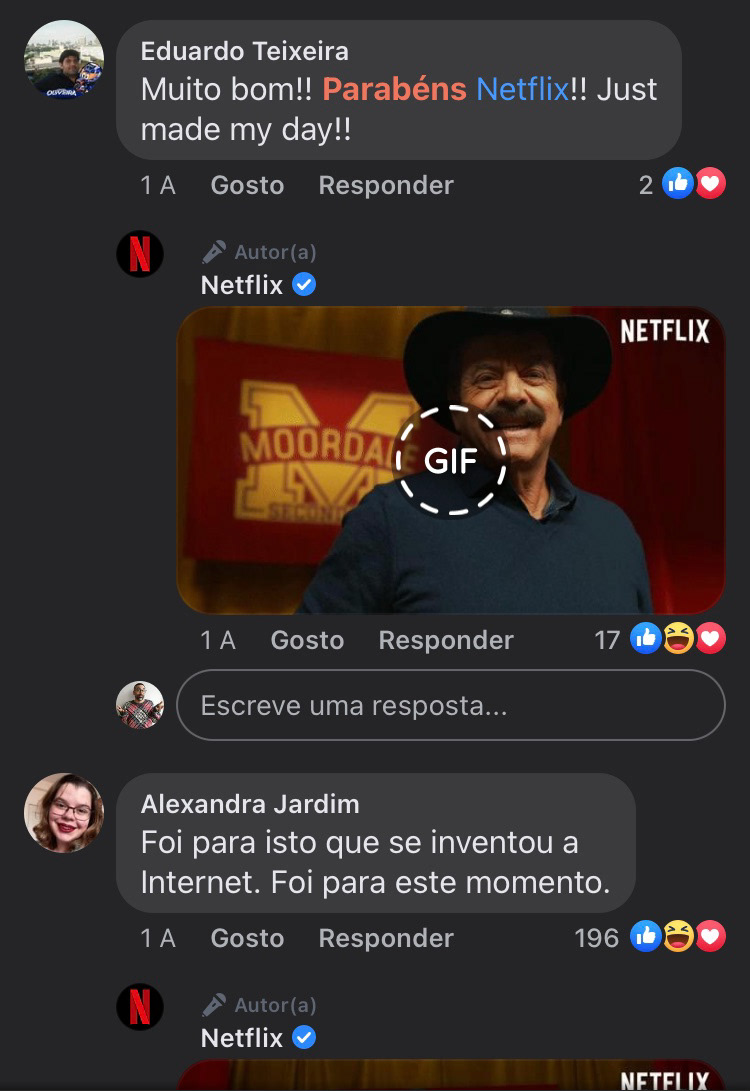
Task: Tap the blue Netflix mention link
Action: [522, 89]
